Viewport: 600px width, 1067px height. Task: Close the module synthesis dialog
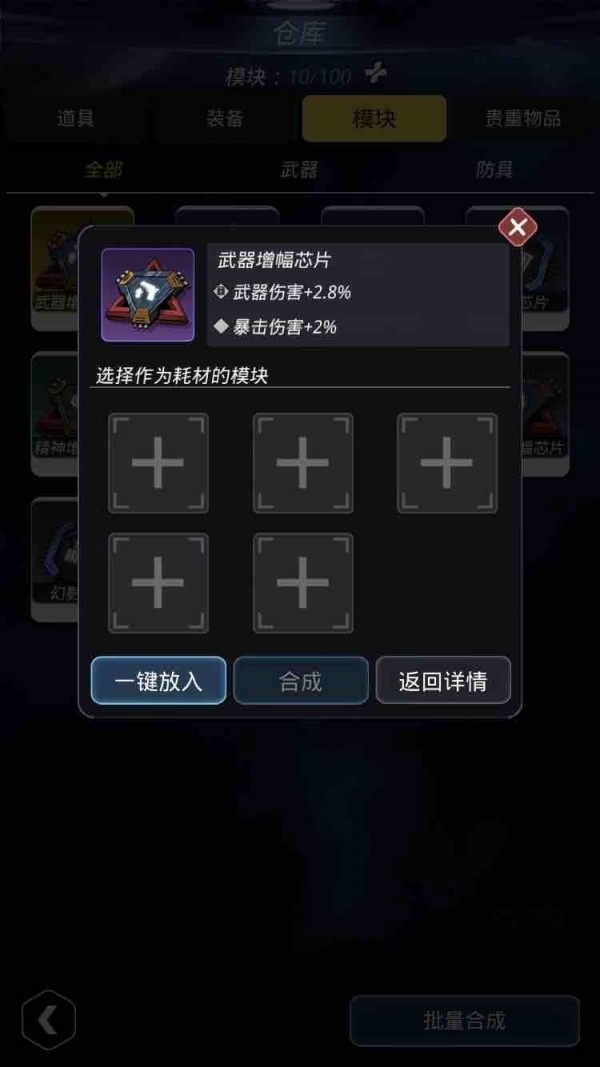tap(517, 229)
